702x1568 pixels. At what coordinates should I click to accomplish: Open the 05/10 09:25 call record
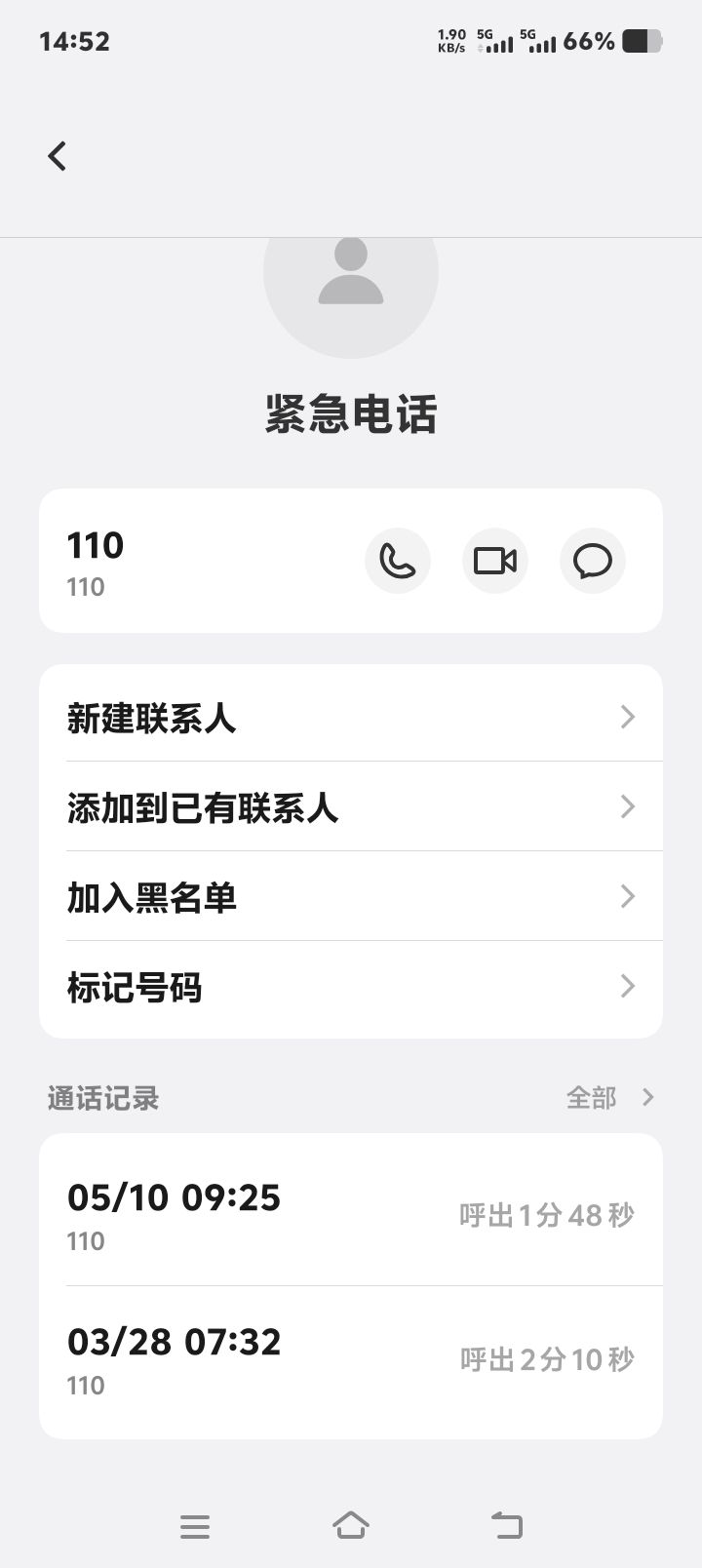point(351,1214)
